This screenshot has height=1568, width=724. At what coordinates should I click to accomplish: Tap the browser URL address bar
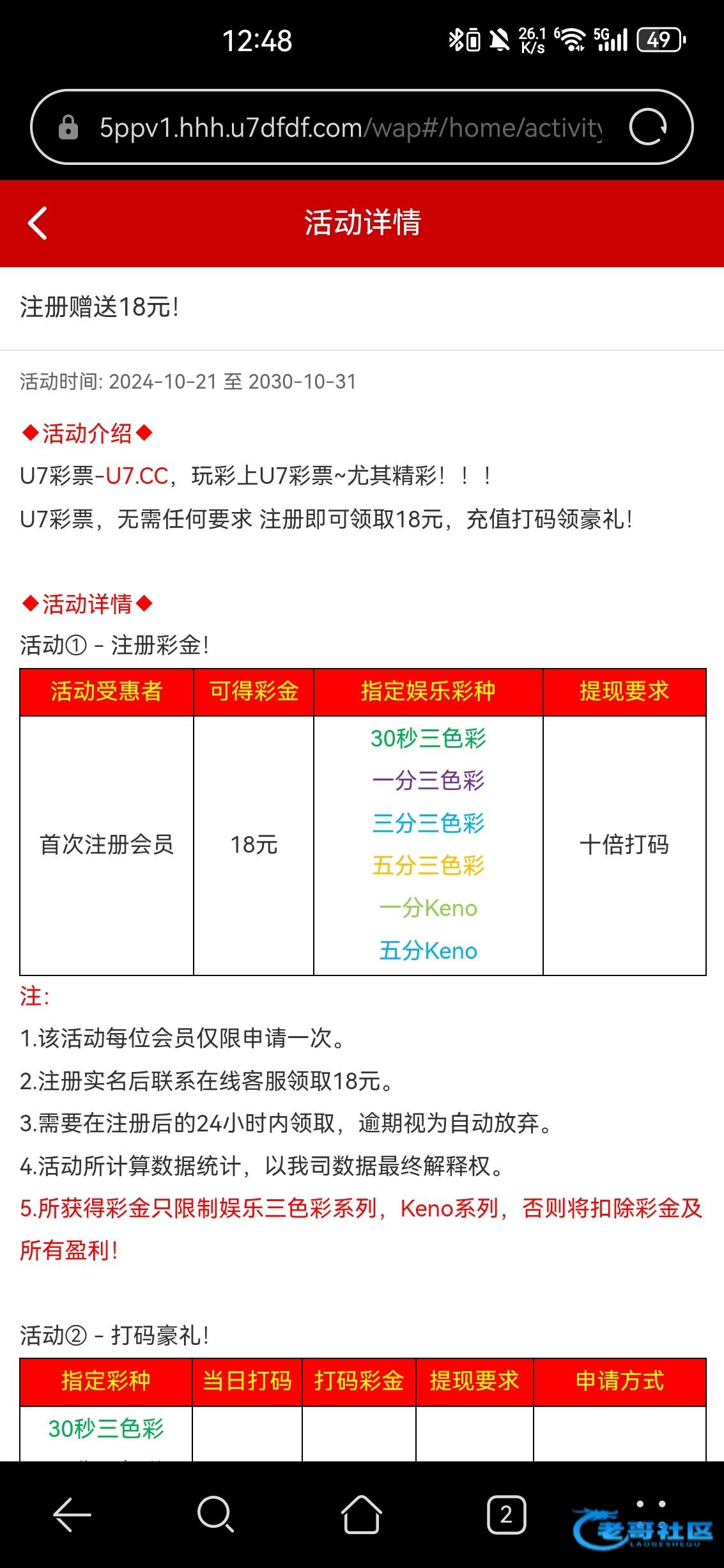(350, 128)
